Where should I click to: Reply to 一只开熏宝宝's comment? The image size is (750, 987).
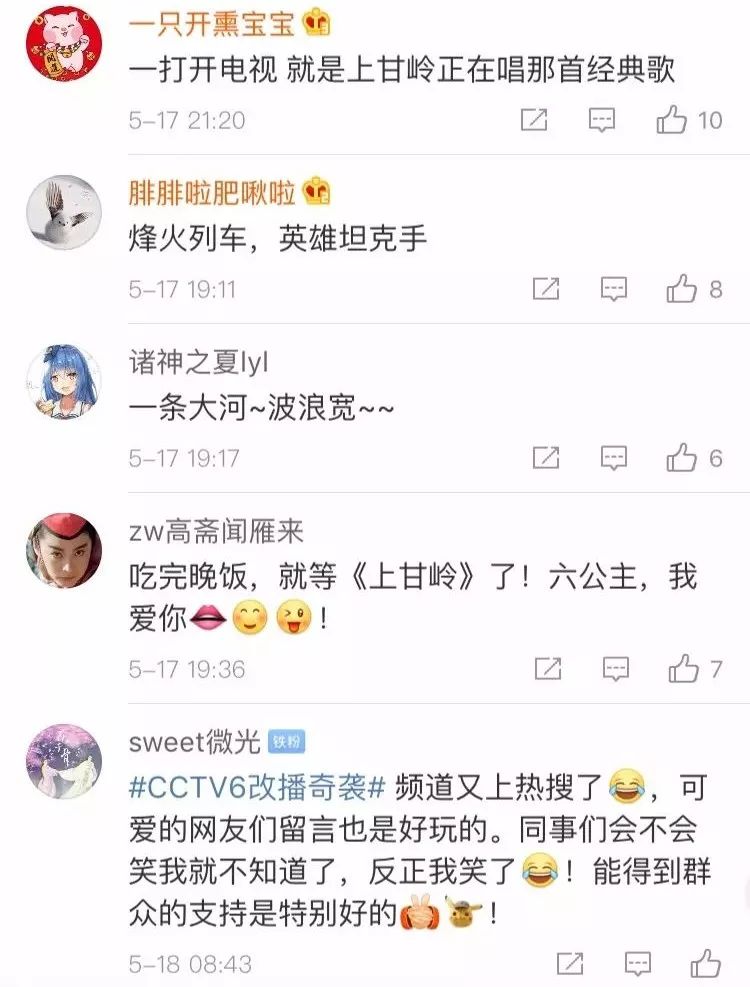tap(601, 121)
